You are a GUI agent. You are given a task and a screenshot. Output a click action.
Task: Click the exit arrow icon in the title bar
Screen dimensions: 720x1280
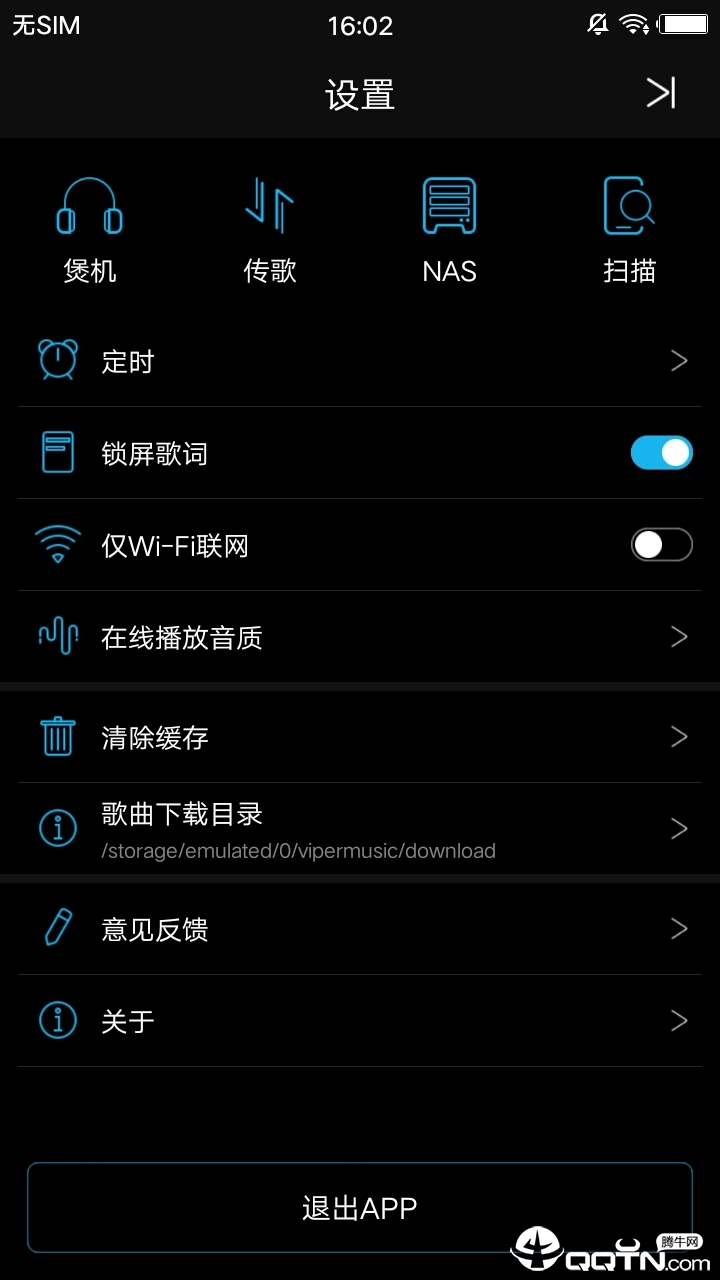point(661,93)
